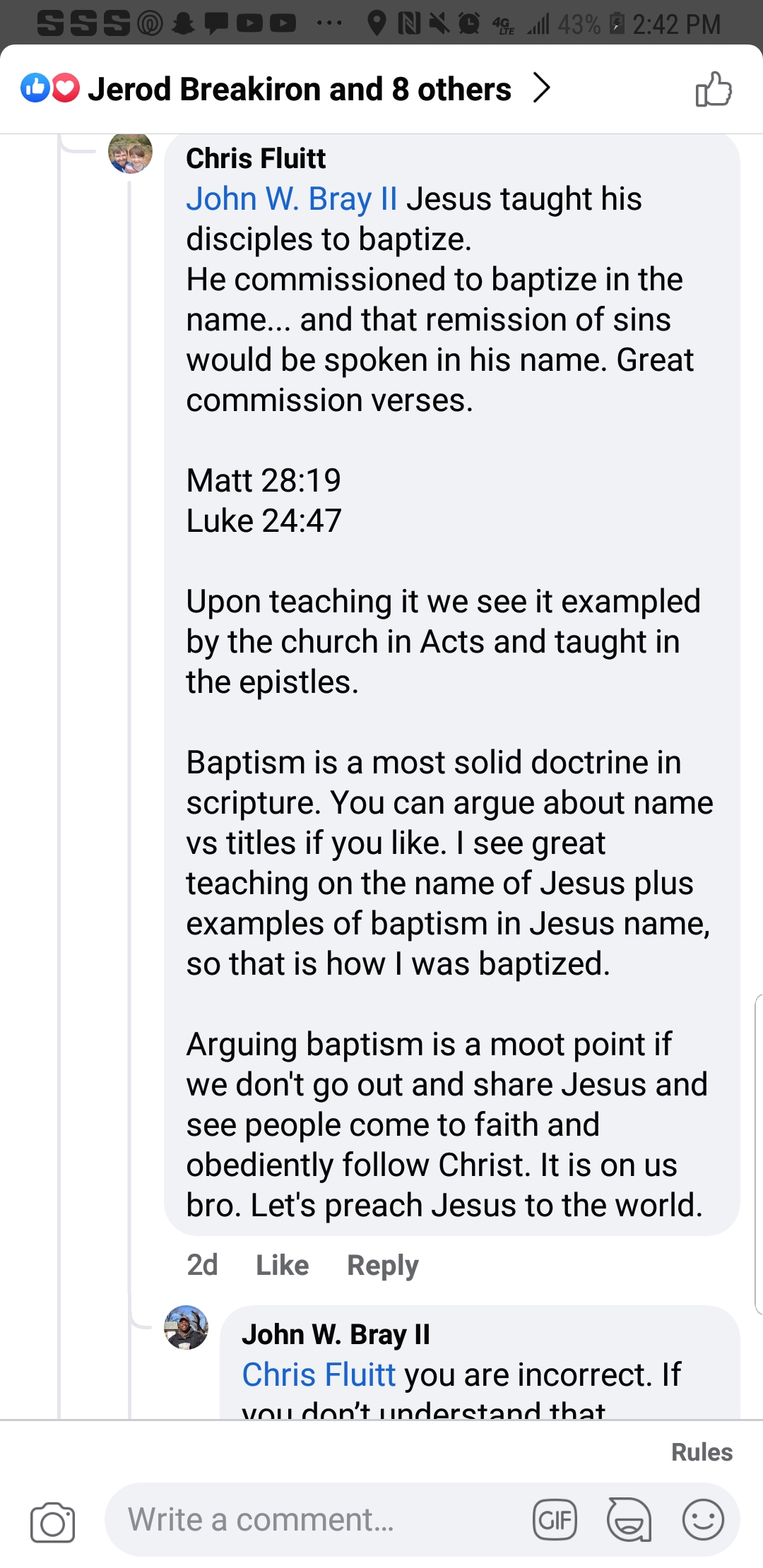Open the GIF picker
763x1568 pixels.
(555, 1520)
